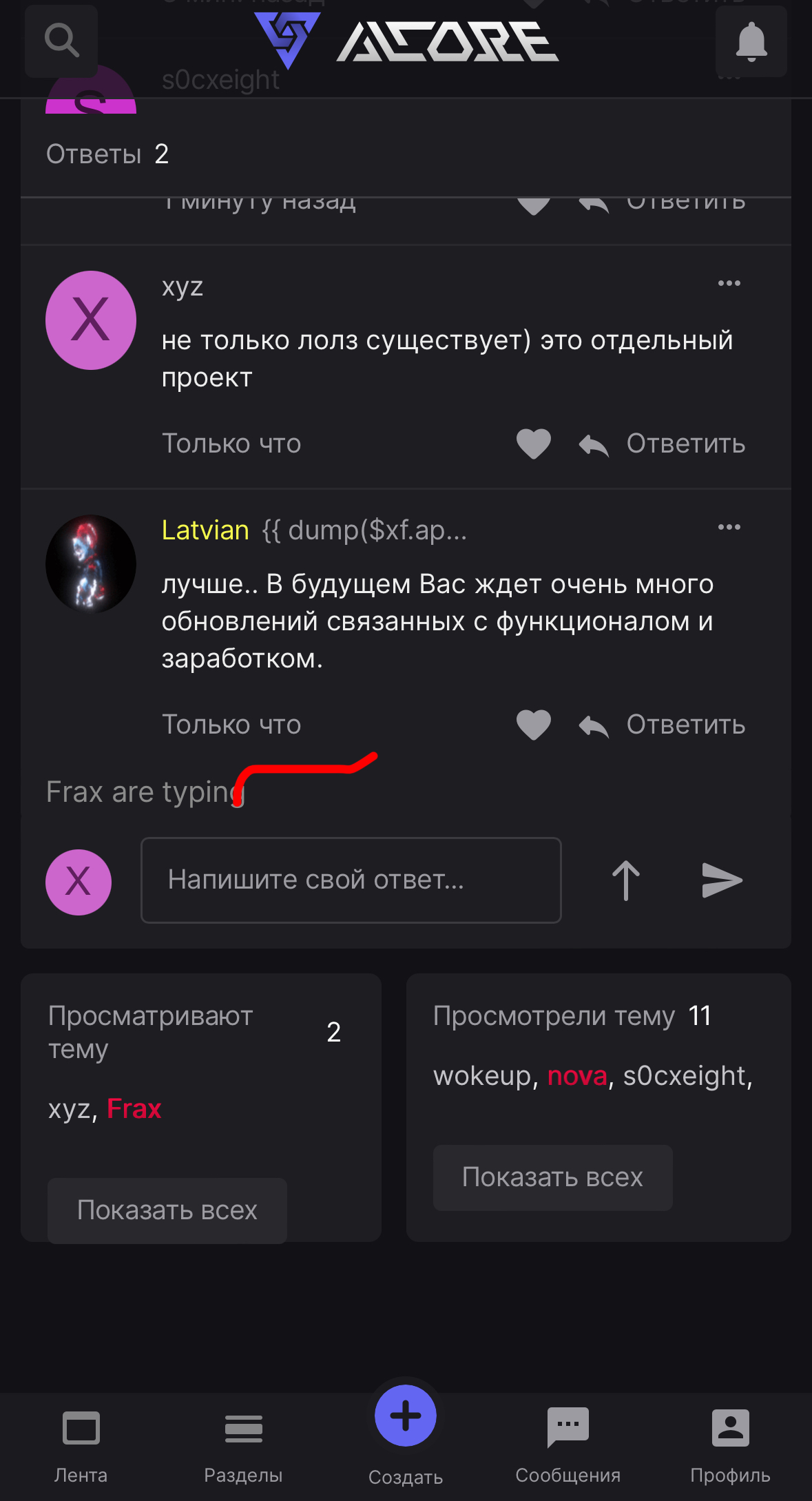Image resolution: width=812 pixels, height=1501 pixels.
Task: Like xyz's comment with the heart icon
Action: pyautogui.click(x=534, y=444)
